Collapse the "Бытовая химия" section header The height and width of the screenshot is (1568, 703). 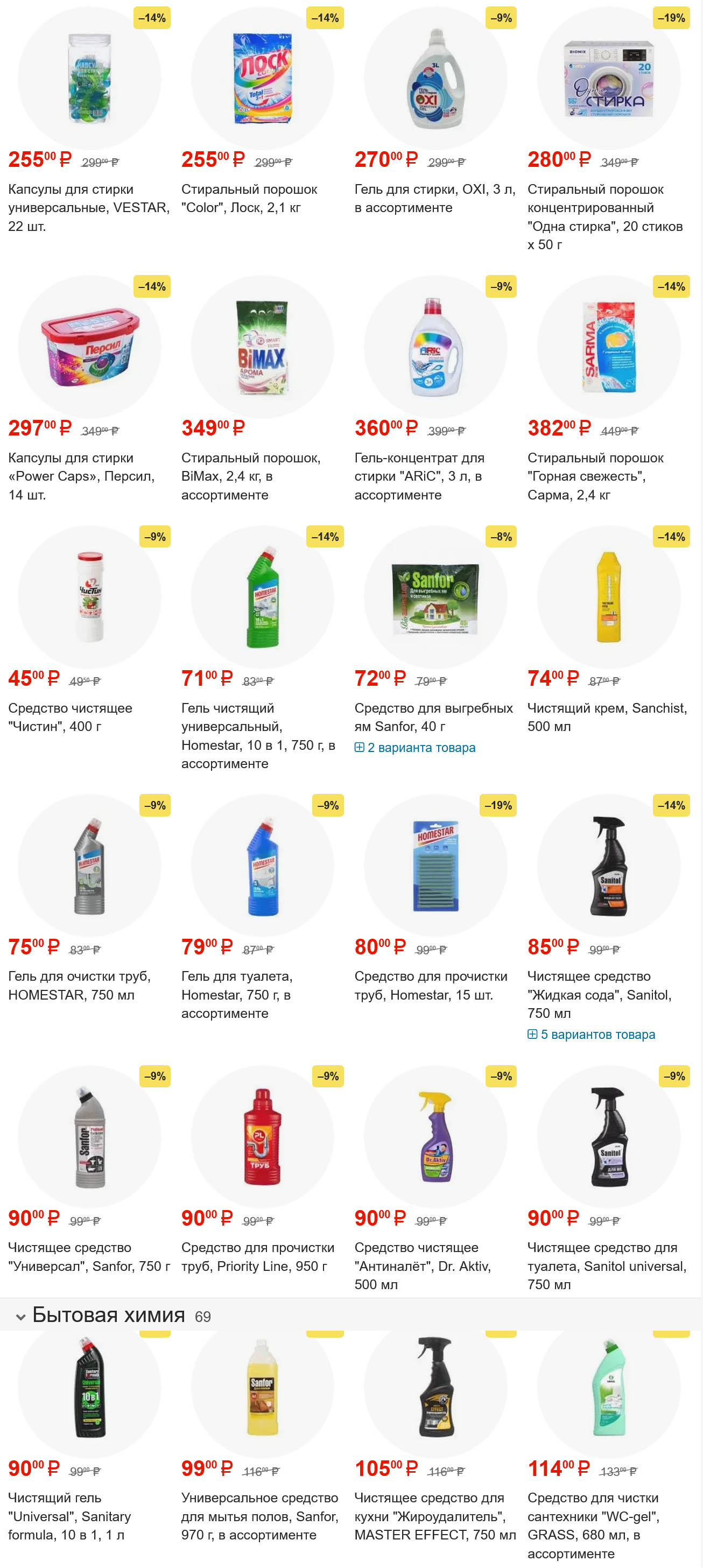[x=20, y=1316]
